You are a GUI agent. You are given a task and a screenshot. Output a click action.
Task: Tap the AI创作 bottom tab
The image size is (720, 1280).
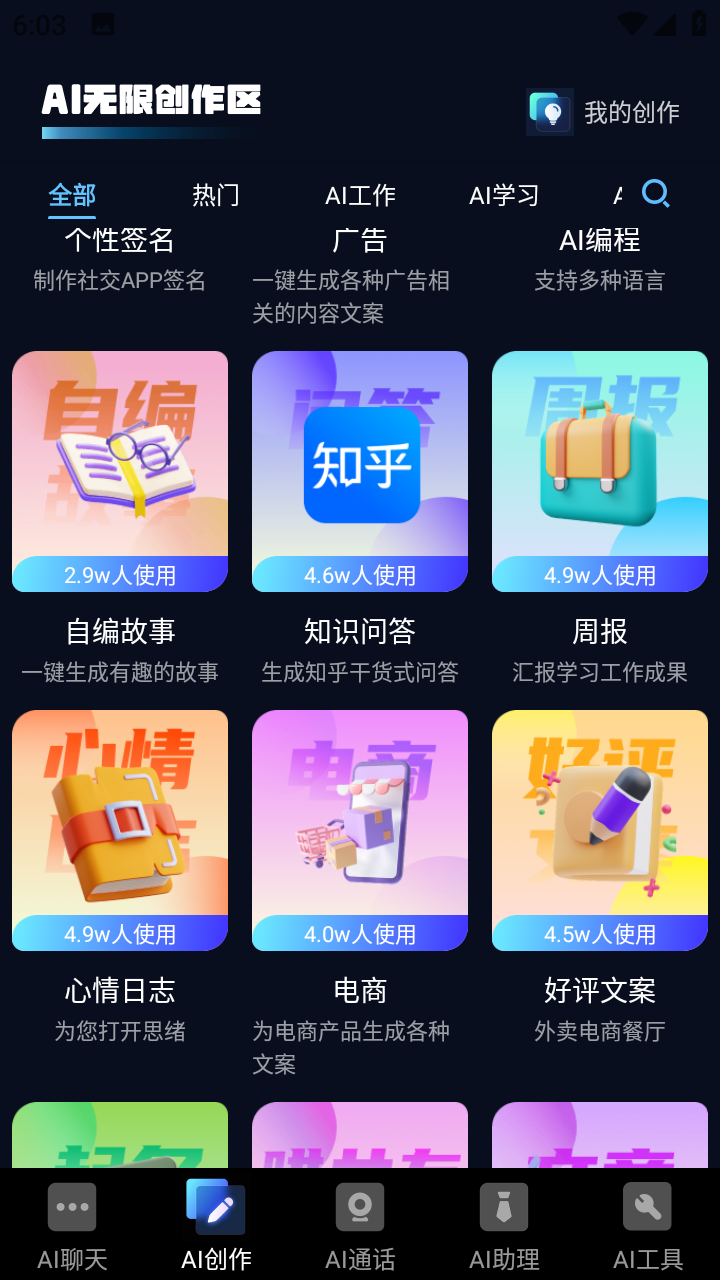[x=216, y=1224]
